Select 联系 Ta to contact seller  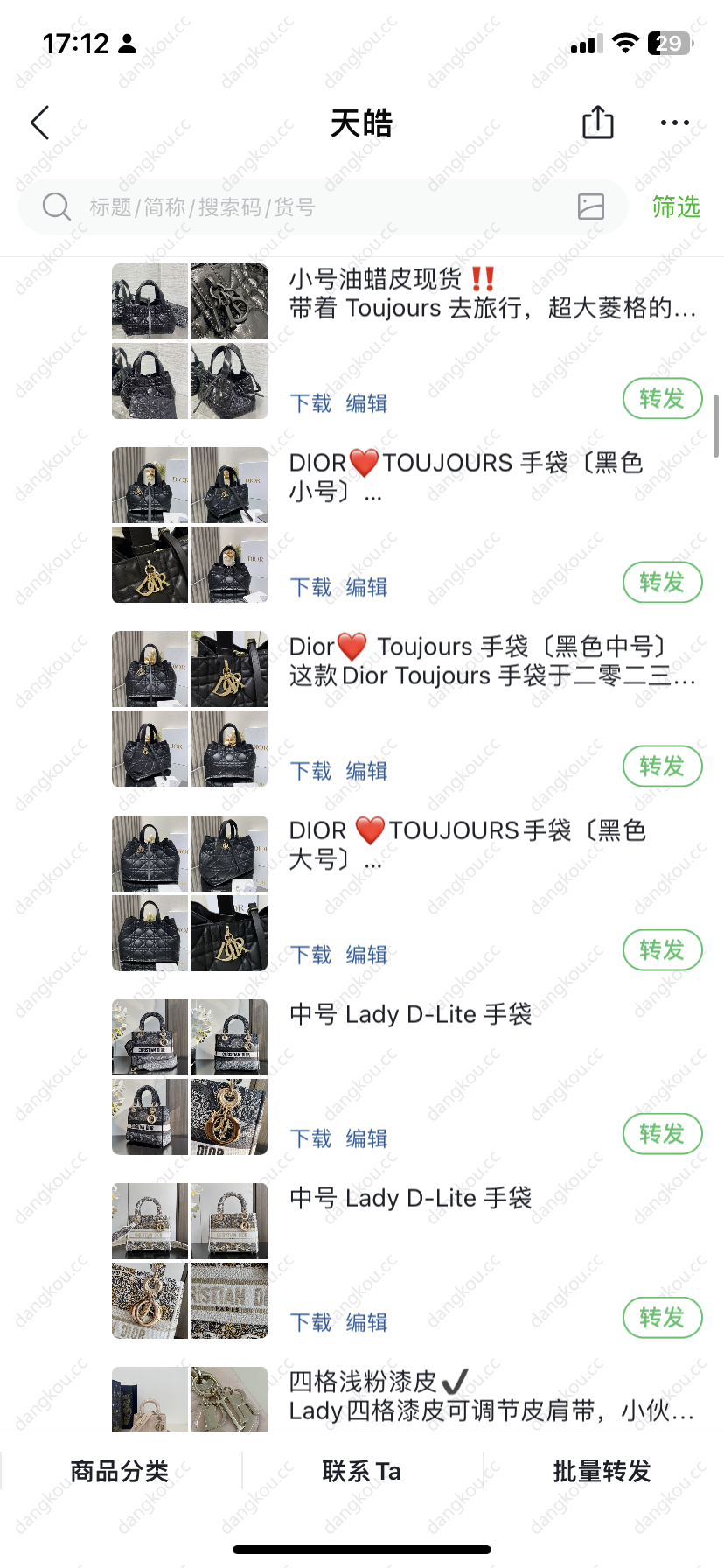[x=362, y=1471]
